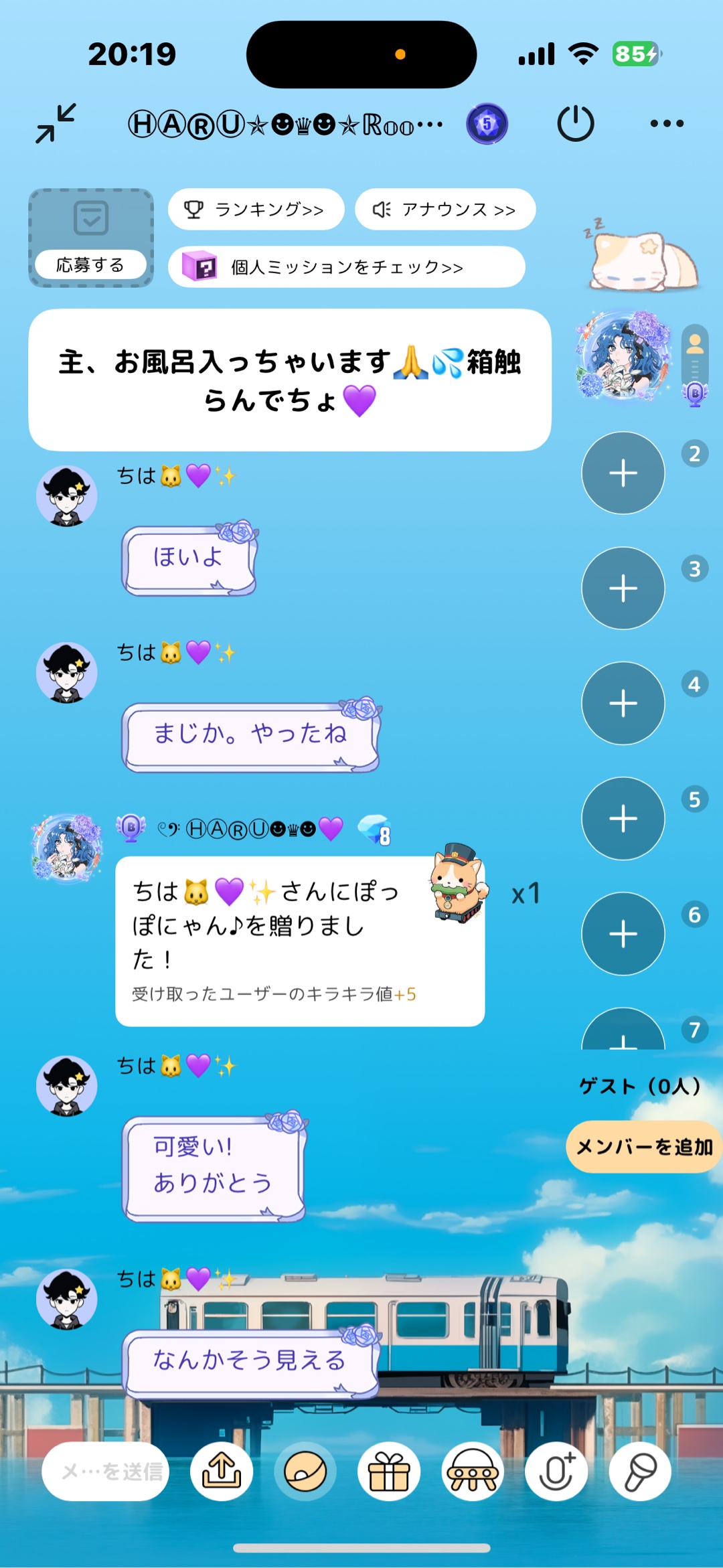
Task: Minimize the voice room window
Action: (56, 123)
